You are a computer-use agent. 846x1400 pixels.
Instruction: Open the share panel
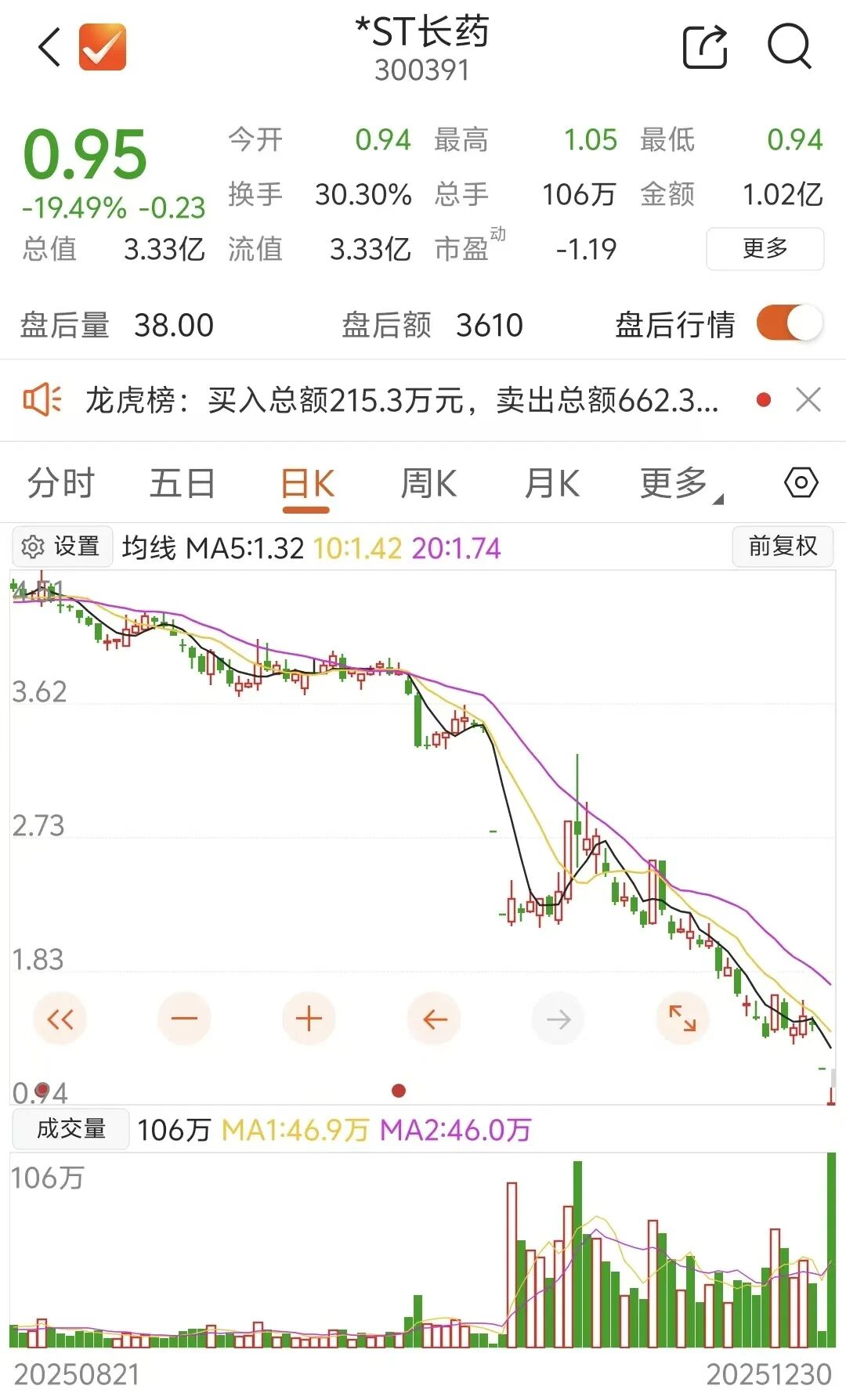point(703,47)
